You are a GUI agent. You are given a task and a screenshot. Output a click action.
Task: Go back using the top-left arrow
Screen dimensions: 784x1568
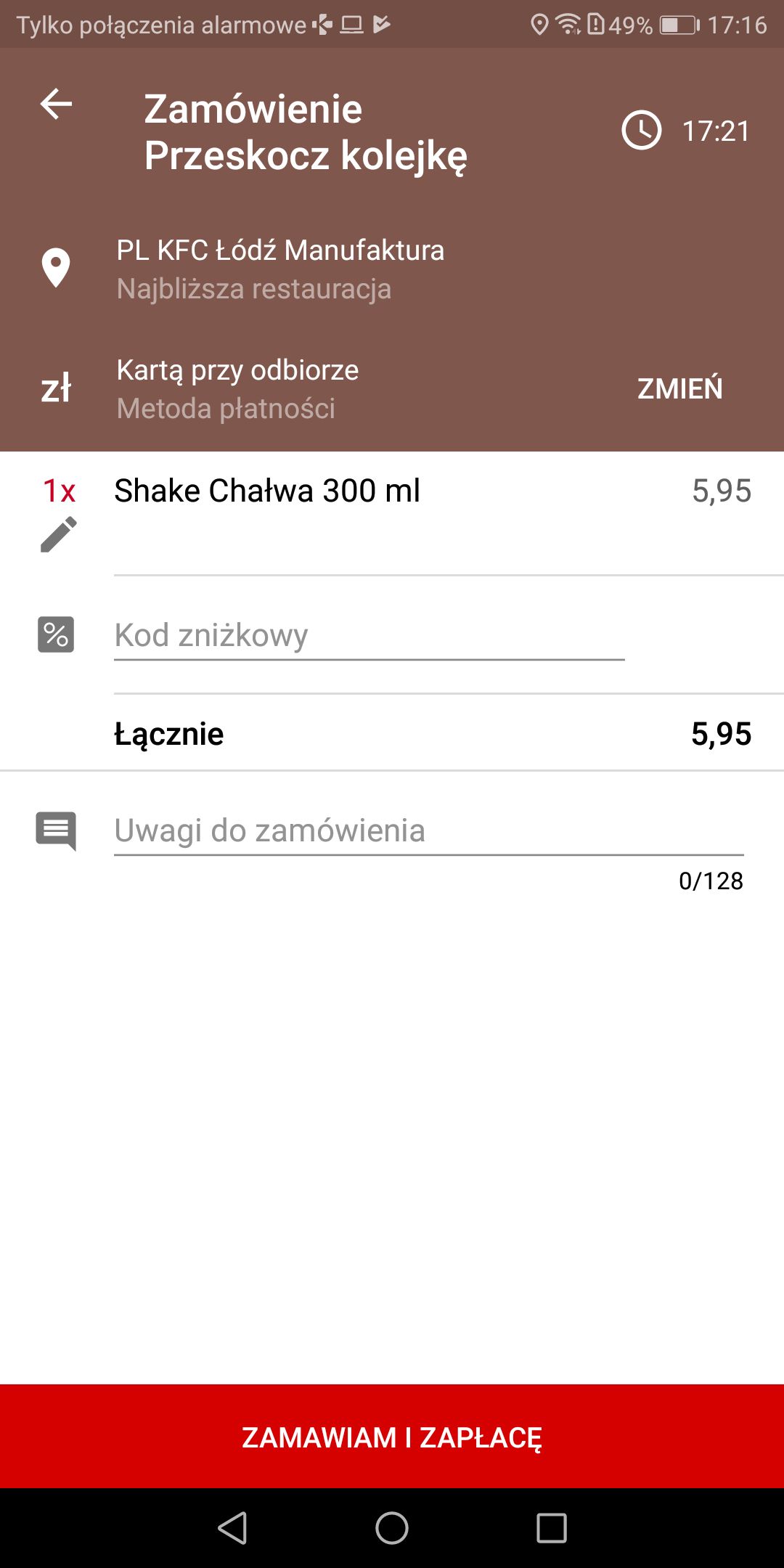click(56, 104)
